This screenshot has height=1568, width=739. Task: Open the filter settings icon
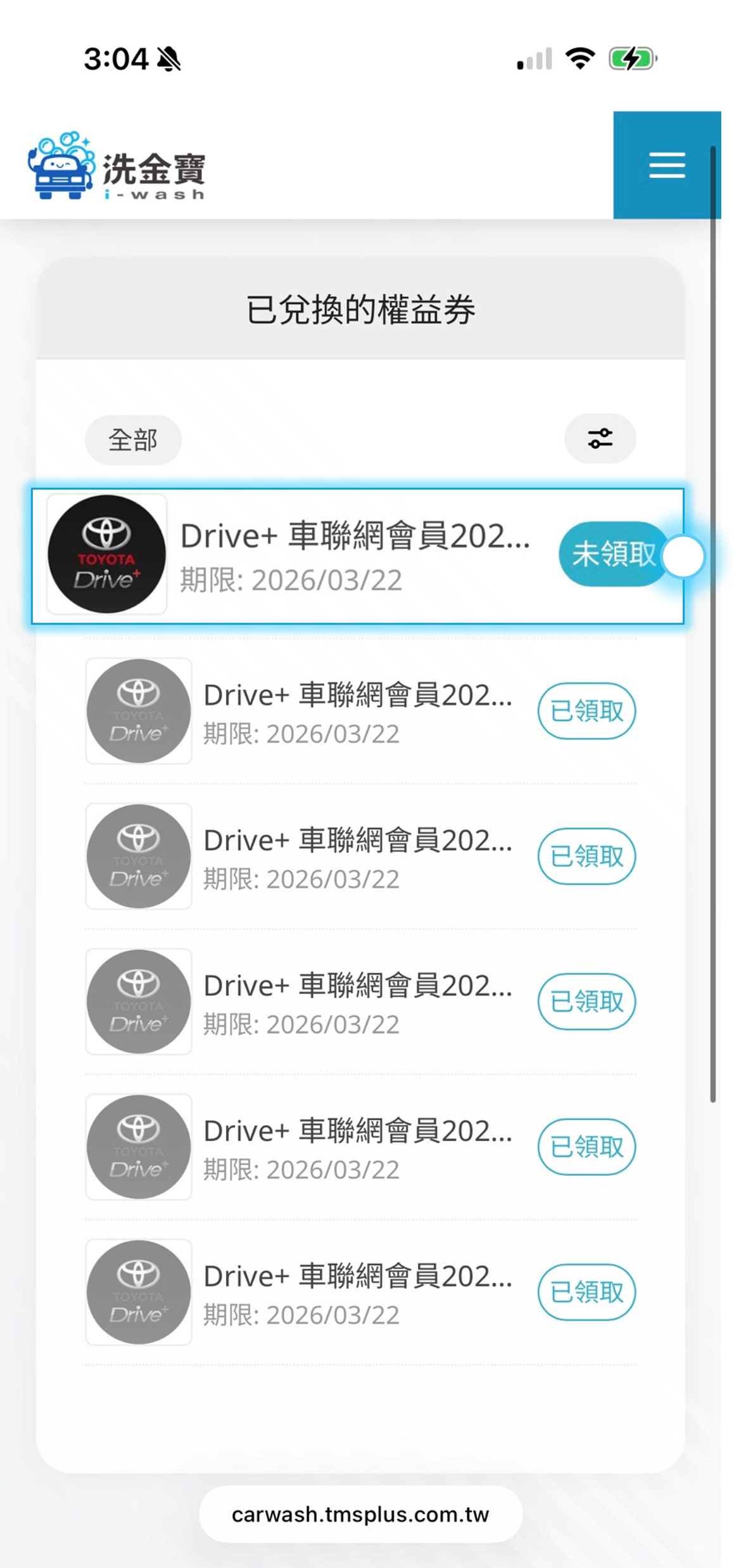(600, 438)
